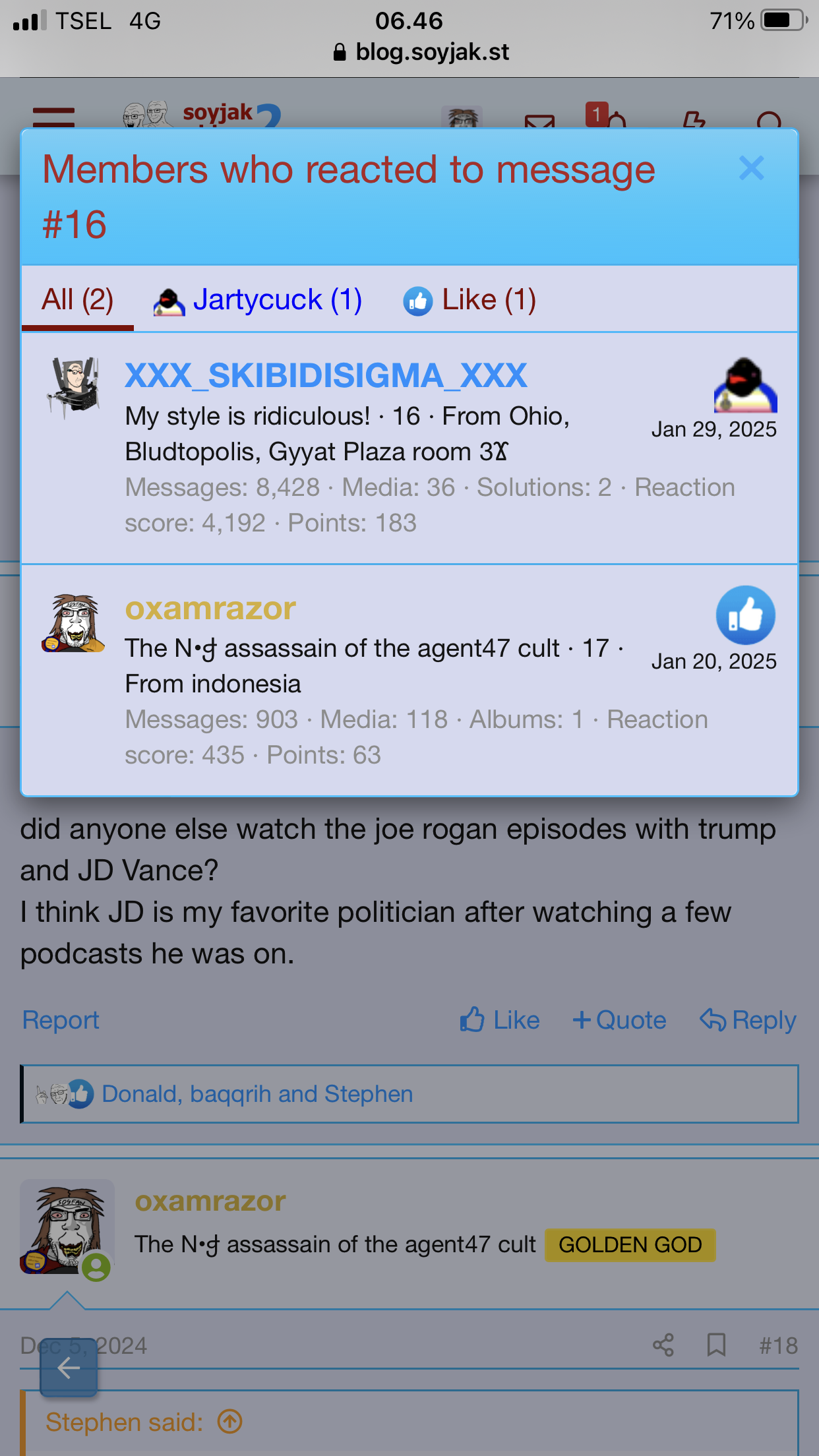Like the Joe Rogan post

pos(499,1020)
